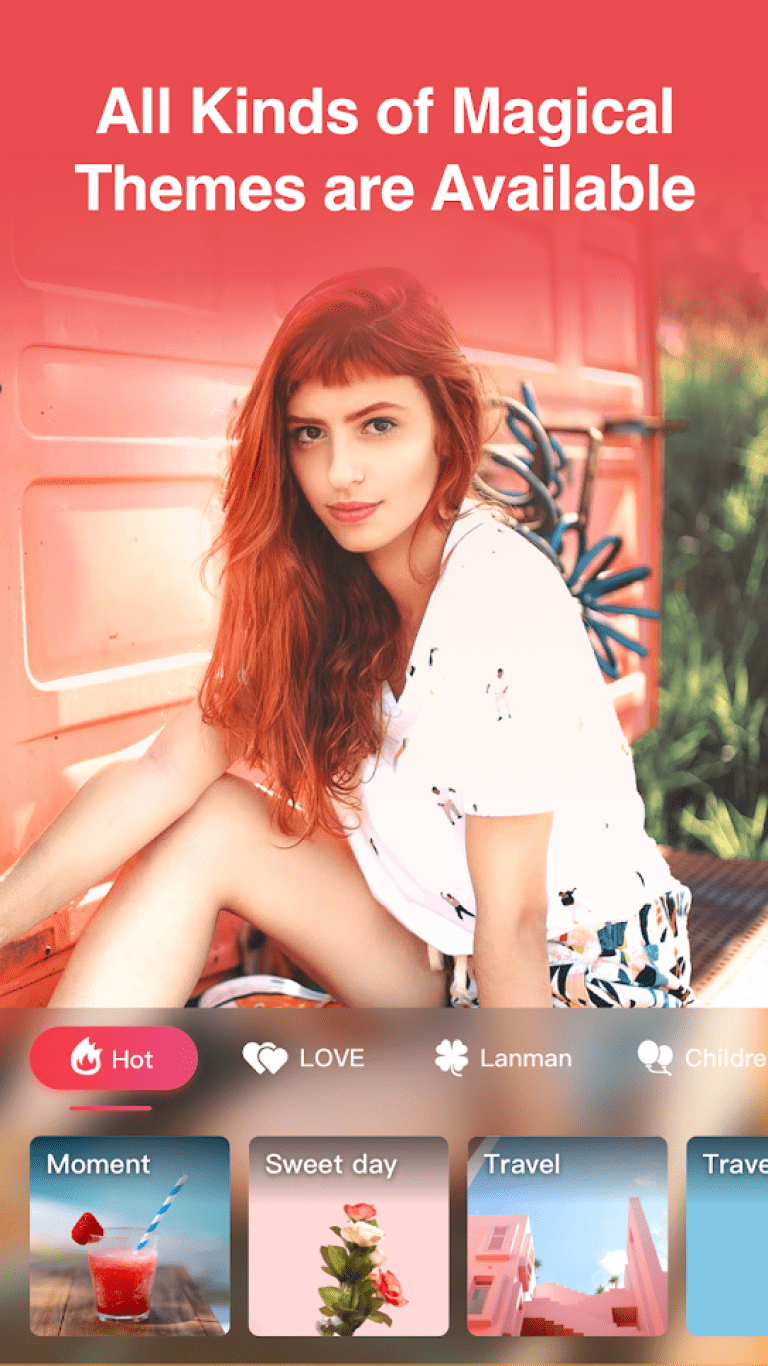Screen dimensions: 768x1366
Task: Click the balloons icon beside Children
Action: point(655,1057)
